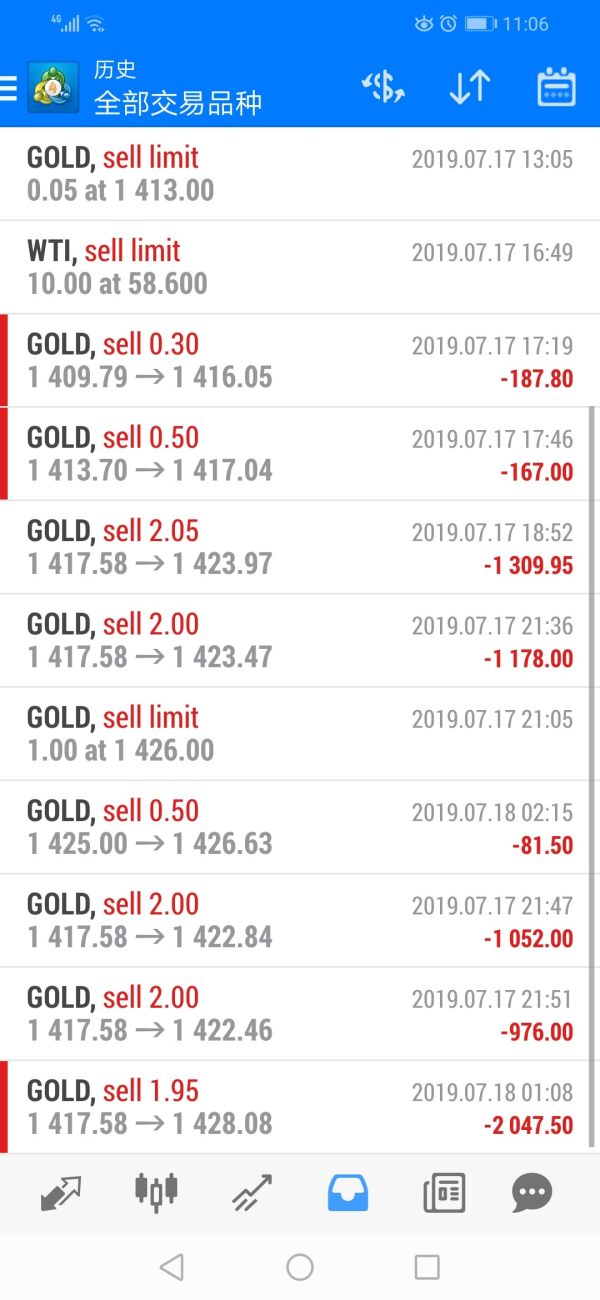Expand the GOLD sell 0.30 trade
The width and height of the screenshot is (600, 1300).
tap(300, 360)
